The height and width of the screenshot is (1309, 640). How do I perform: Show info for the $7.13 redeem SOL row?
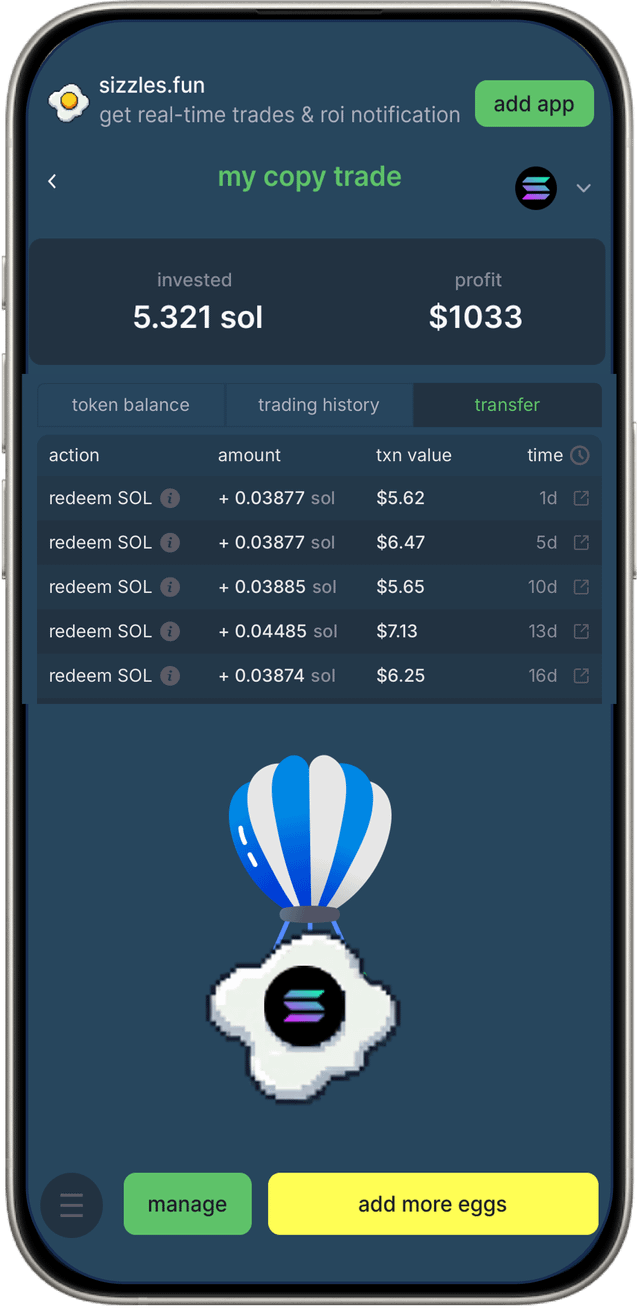(171, 631)
